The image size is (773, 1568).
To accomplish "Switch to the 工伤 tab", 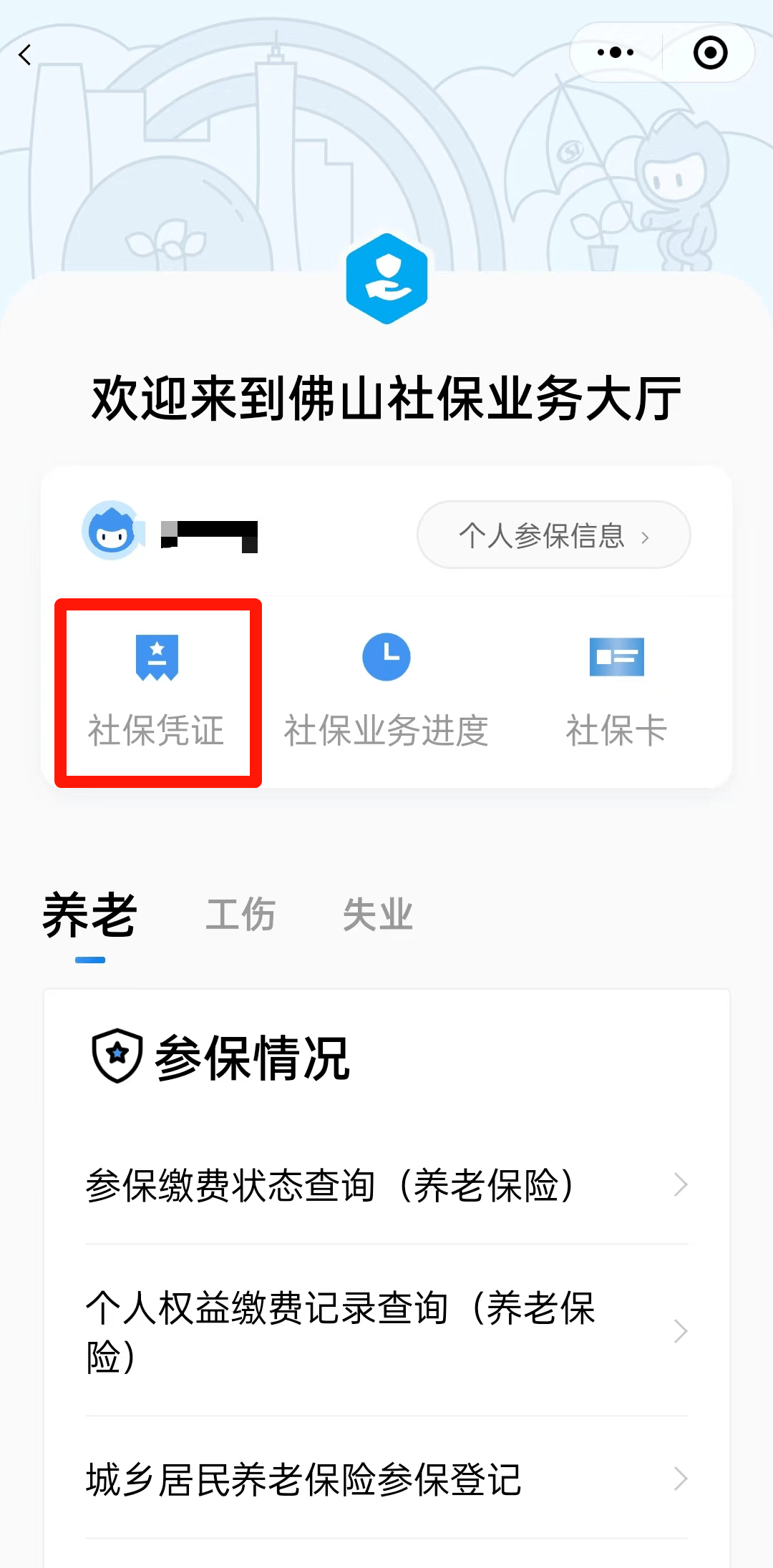I will pos(240,916).
